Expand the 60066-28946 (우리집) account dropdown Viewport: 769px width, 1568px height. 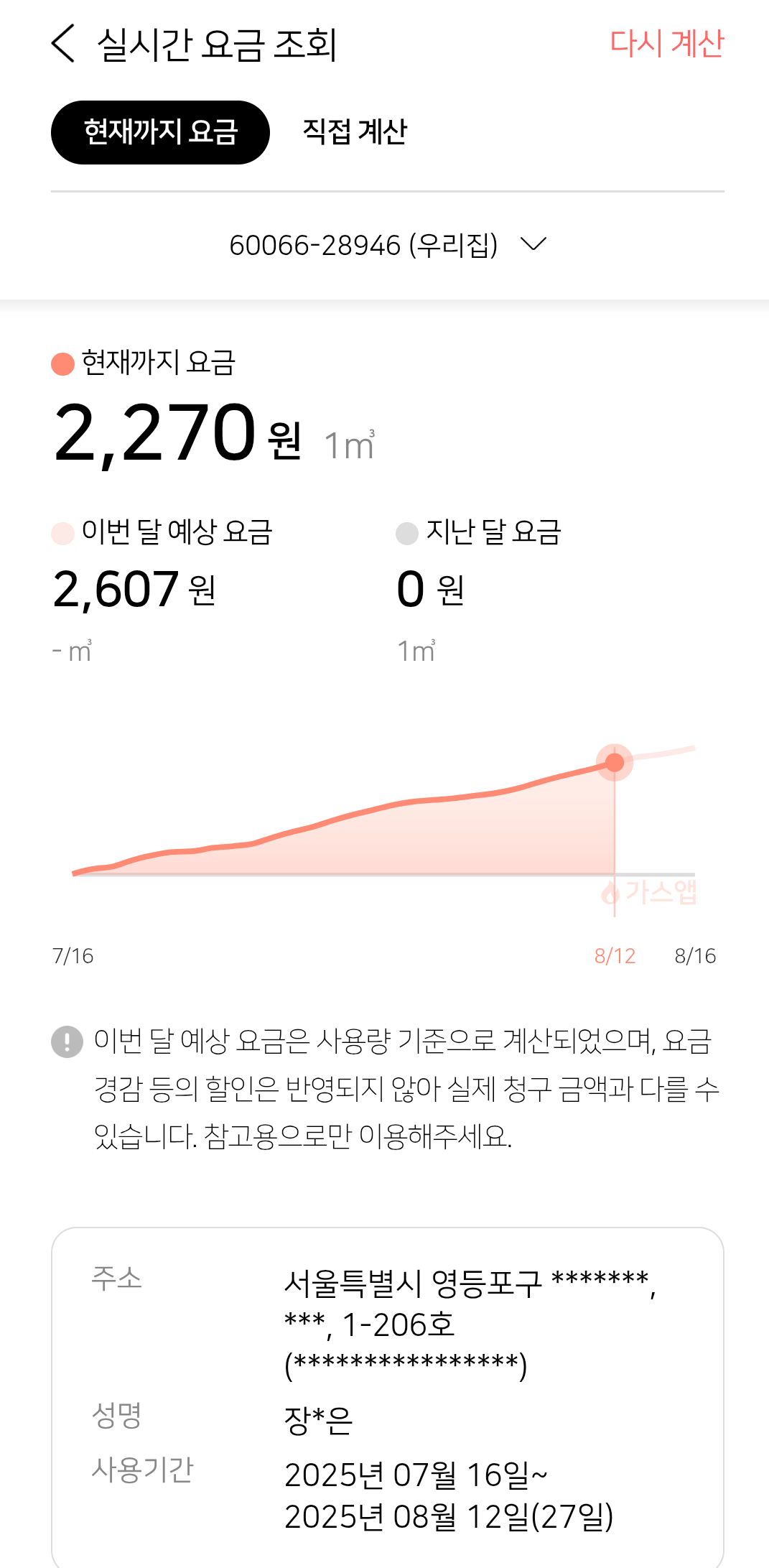coord(388,245)
